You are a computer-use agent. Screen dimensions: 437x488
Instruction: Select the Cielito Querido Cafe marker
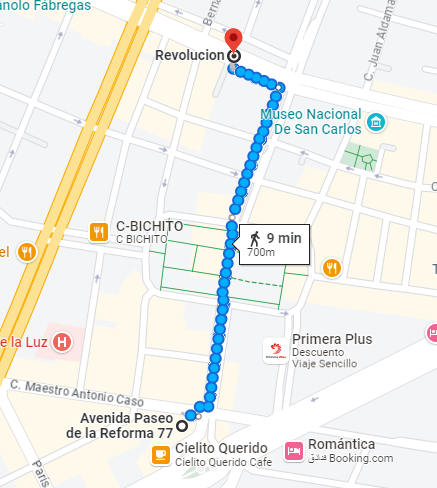tap(161, 455)
